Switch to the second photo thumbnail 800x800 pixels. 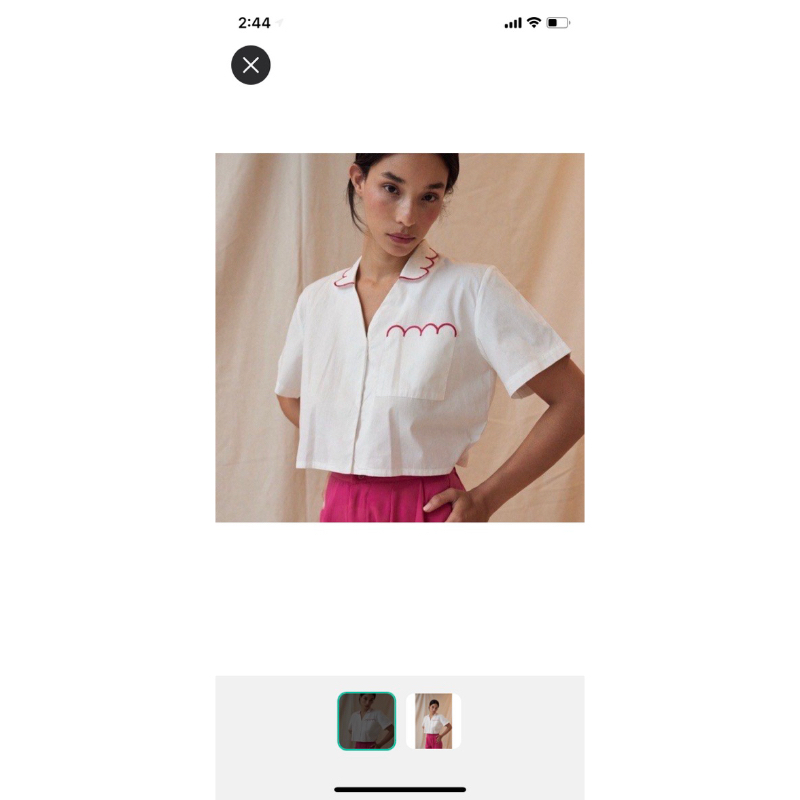433,721
